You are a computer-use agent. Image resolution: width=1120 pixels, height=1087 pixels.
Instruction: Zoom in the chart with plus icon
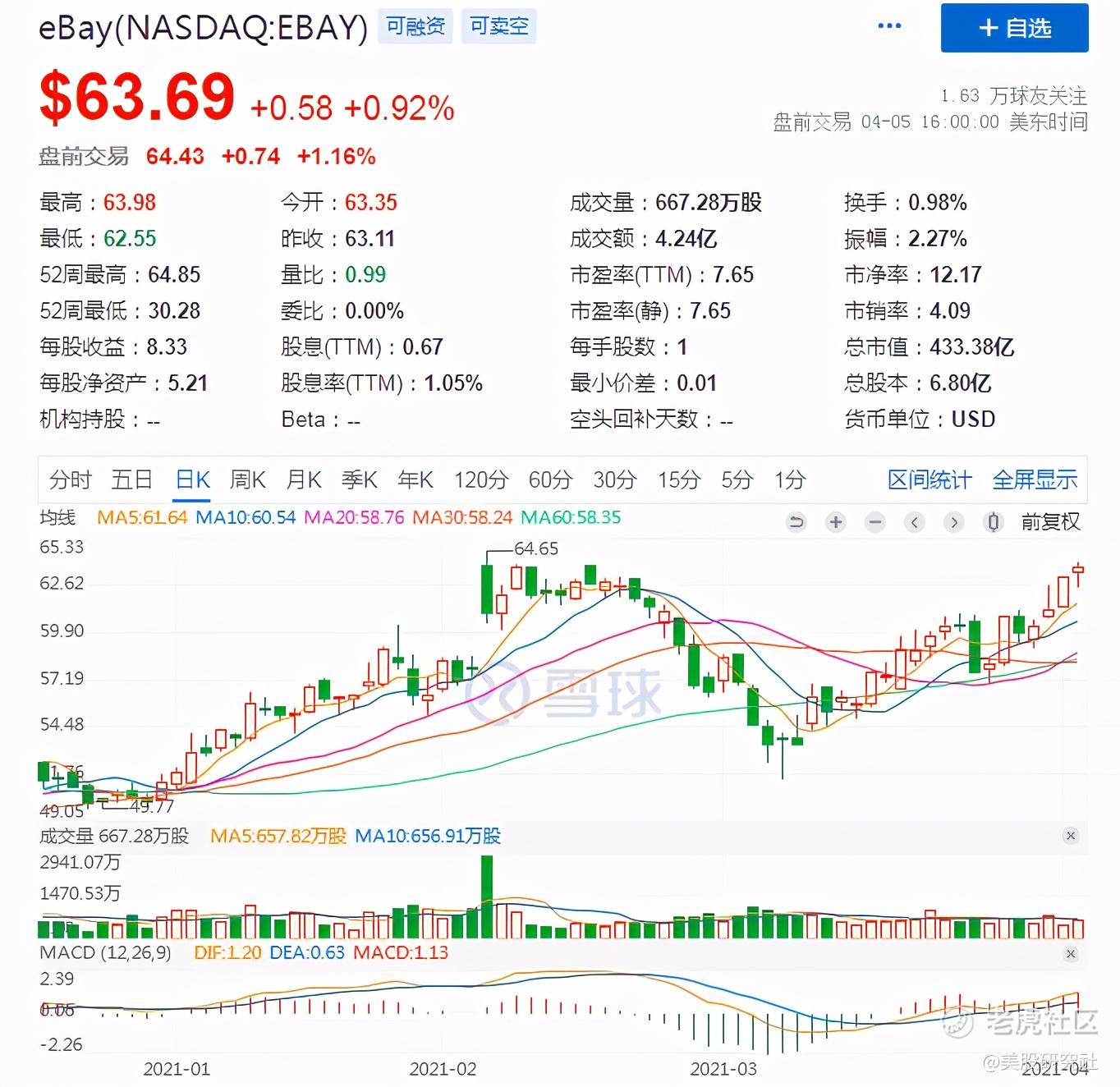click(x=835, y=522)
